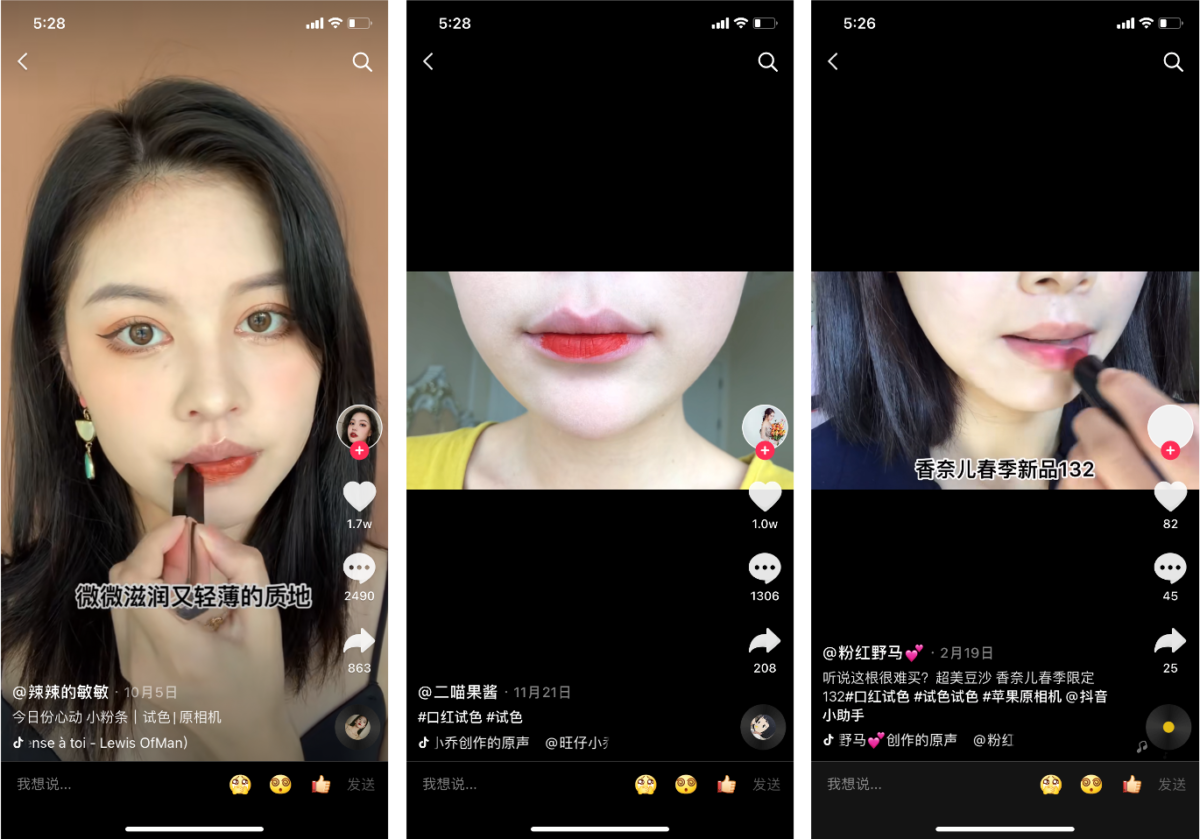Open the spinning music disc on 粉红野马's video
The height and width of the screenshot is (839, 1200).
pyautogui.click(x=1168, y=727)
